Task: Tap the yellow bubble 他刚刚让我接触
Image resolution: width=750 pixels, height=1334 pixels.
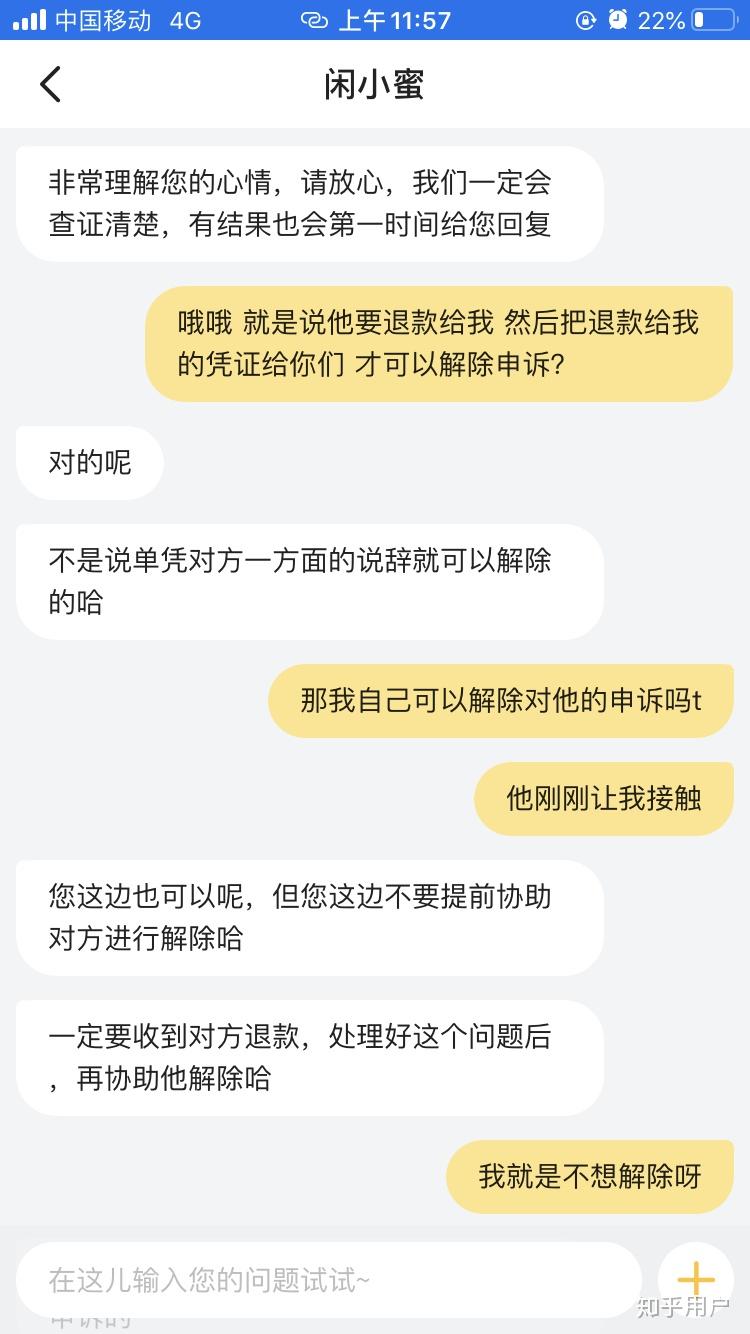Action: point(603,798)
